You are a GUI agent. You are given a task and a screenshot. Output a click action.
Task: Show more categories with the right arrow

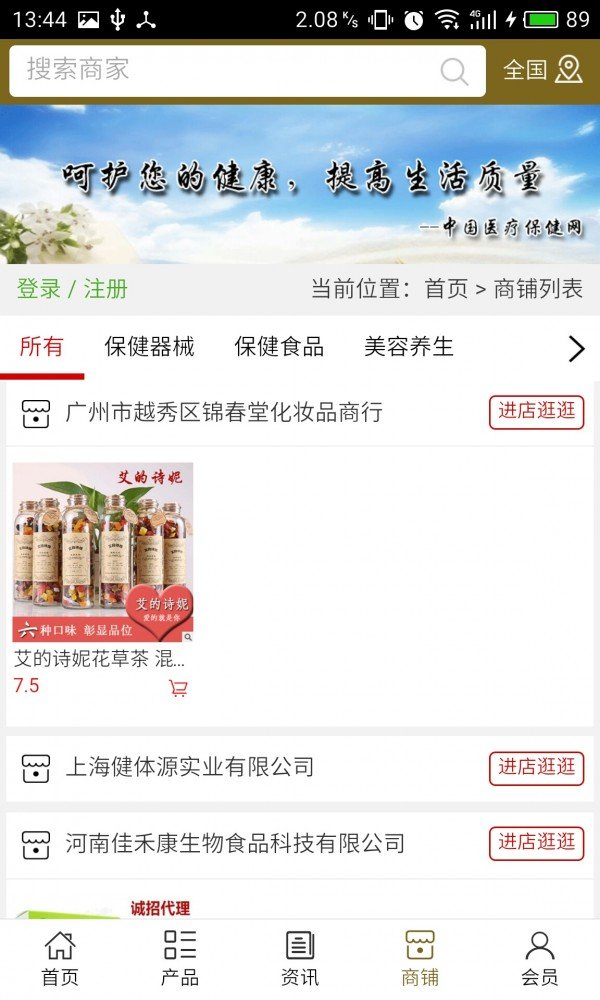[576, 348]
